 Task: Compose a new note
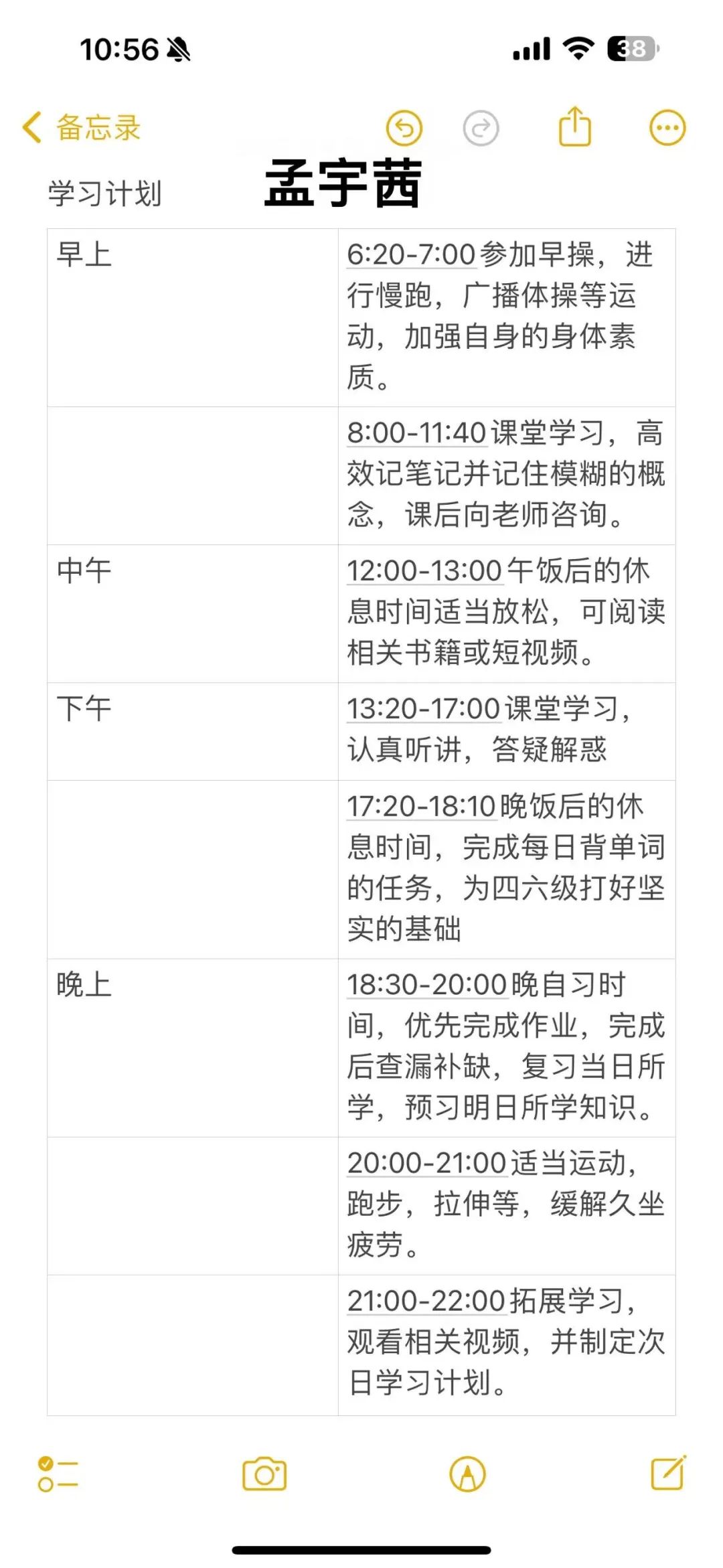tap(669, 1472)
